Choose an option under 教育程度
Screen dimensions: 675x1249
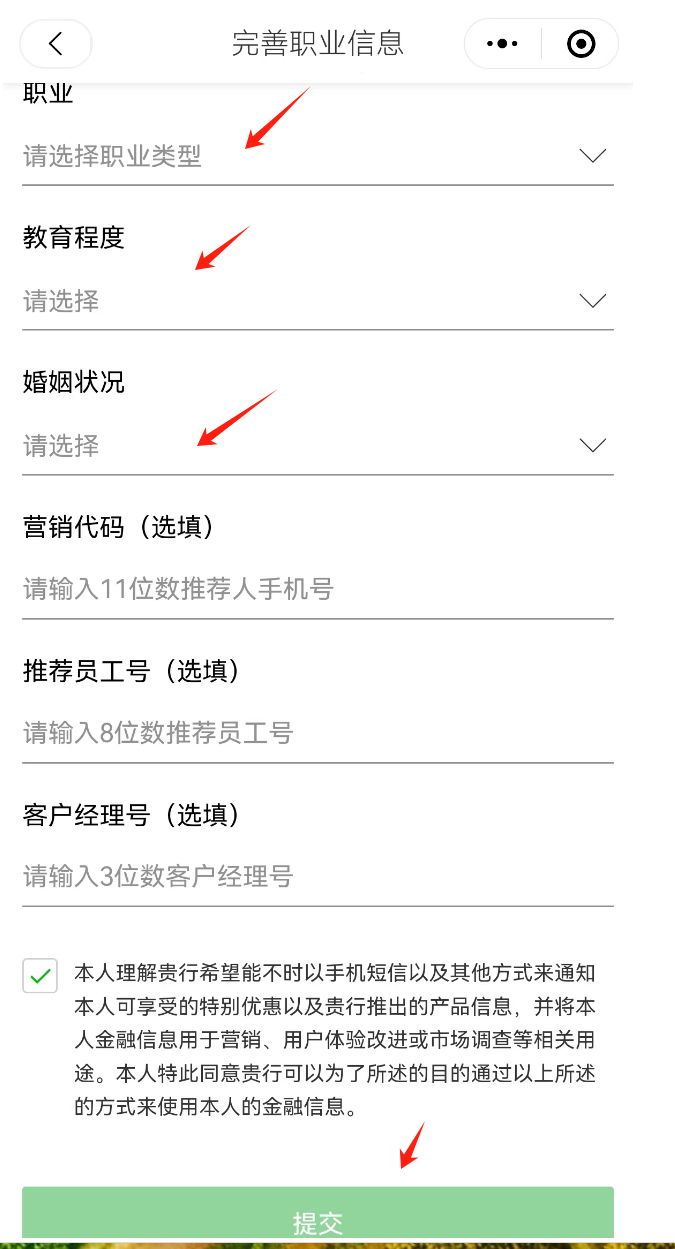point(318,300)
